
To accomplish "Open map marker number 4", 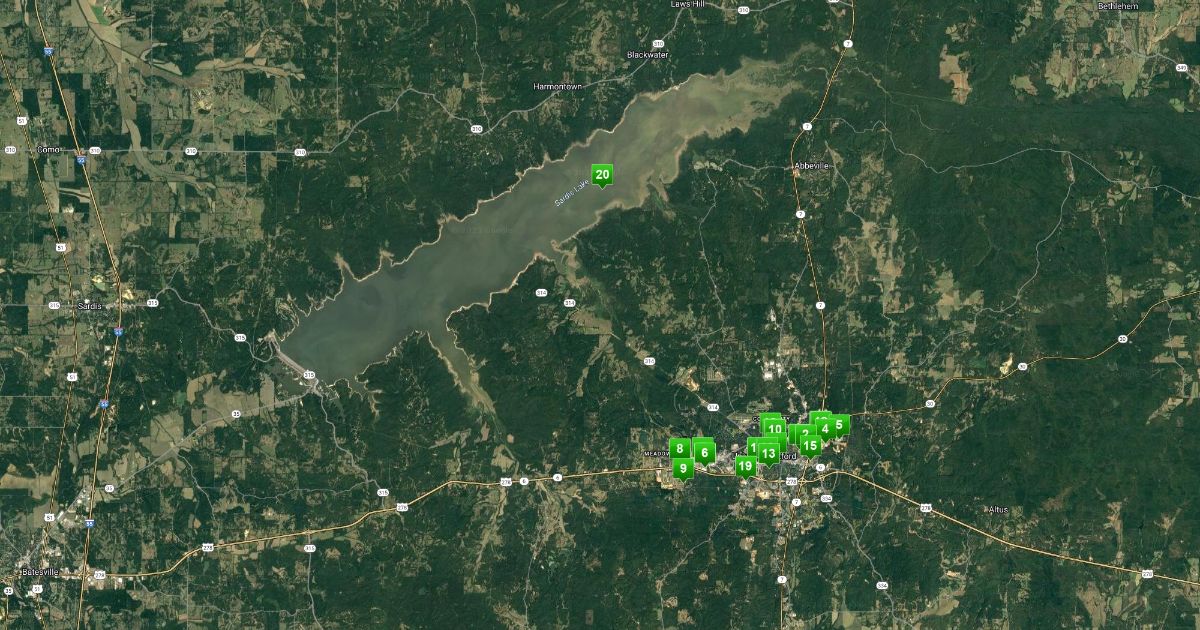I will pyautogui.click(x=825, y=429).
